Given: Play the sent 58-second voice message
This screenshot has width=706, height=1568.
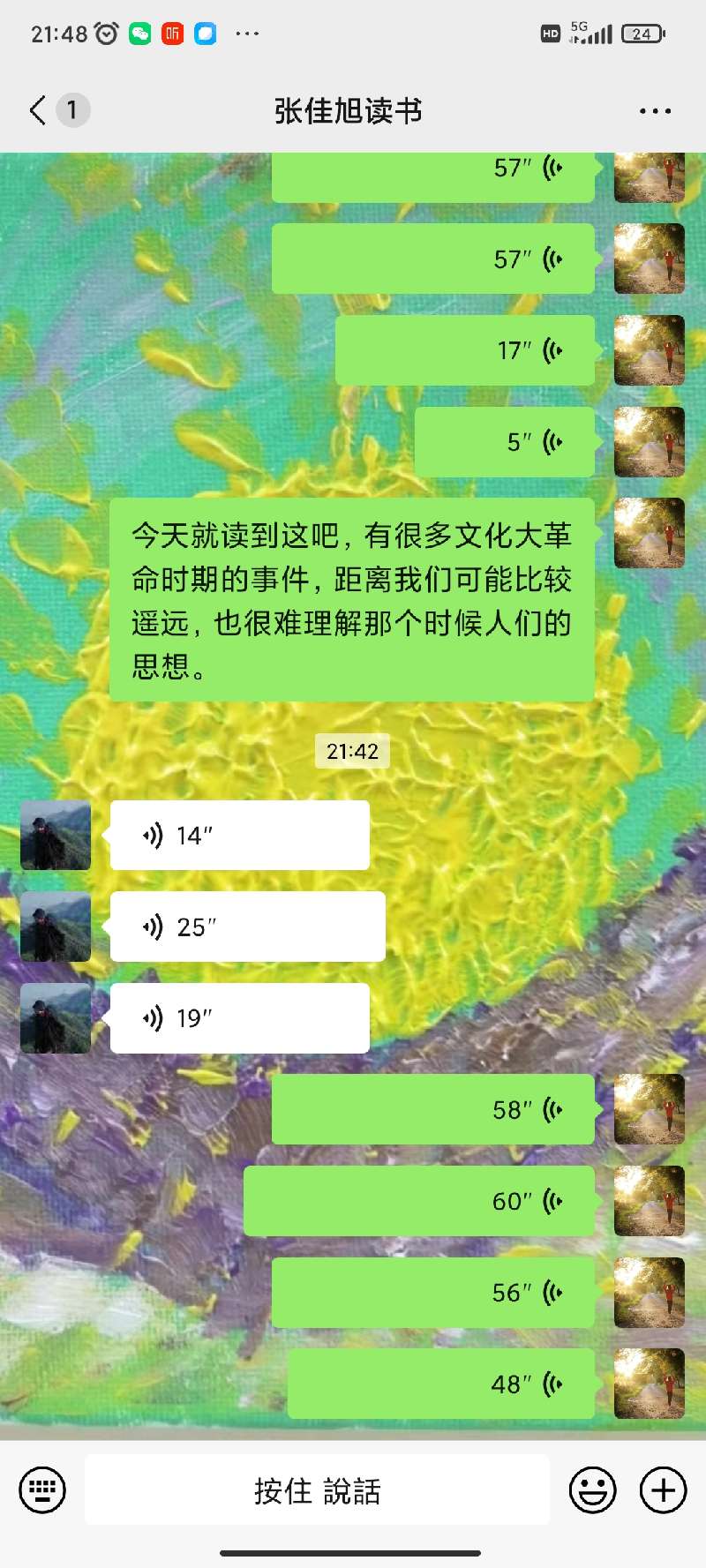Looking at the screenshot, I should pyautogui.click(x=432, y=1110).
